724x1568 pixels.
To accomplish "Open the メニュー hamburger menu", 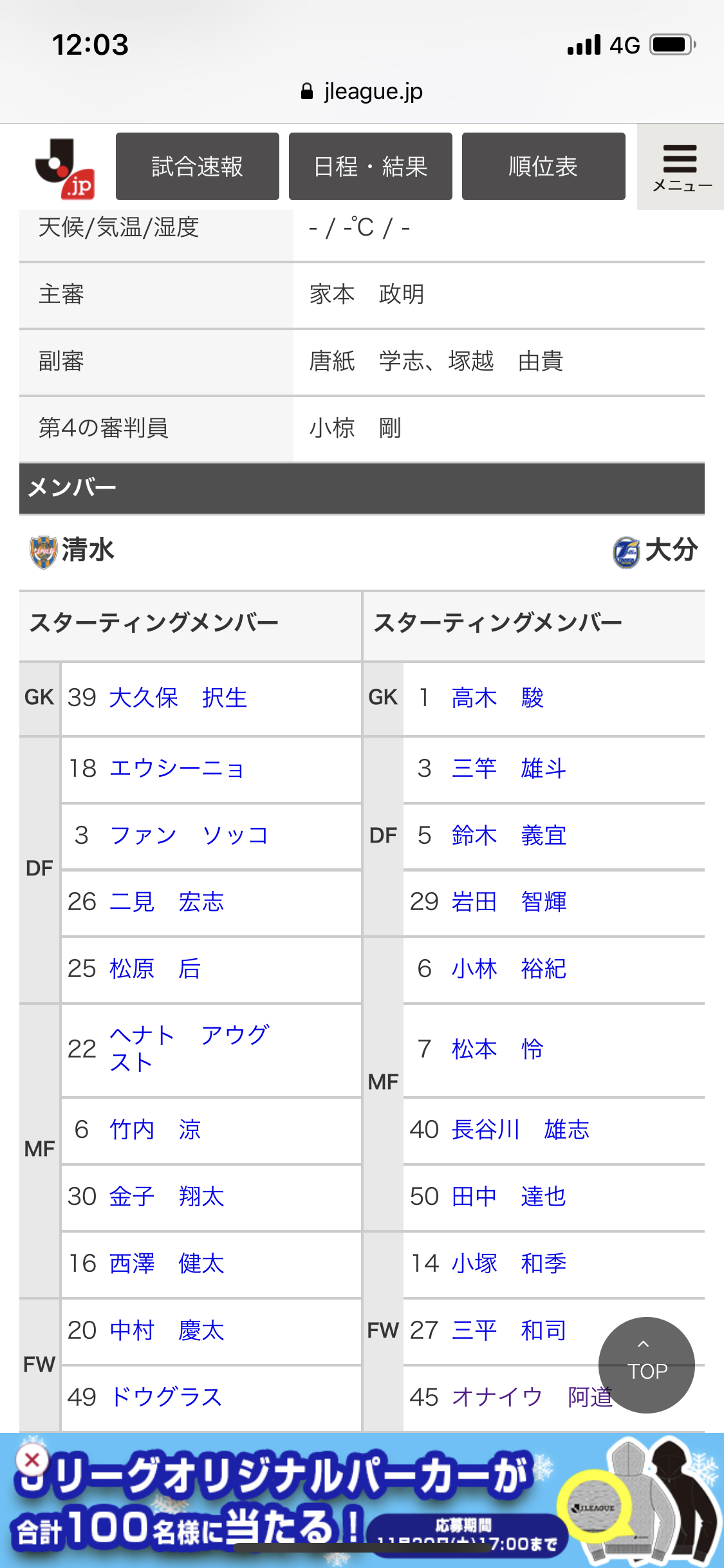I will pos(681,167).
